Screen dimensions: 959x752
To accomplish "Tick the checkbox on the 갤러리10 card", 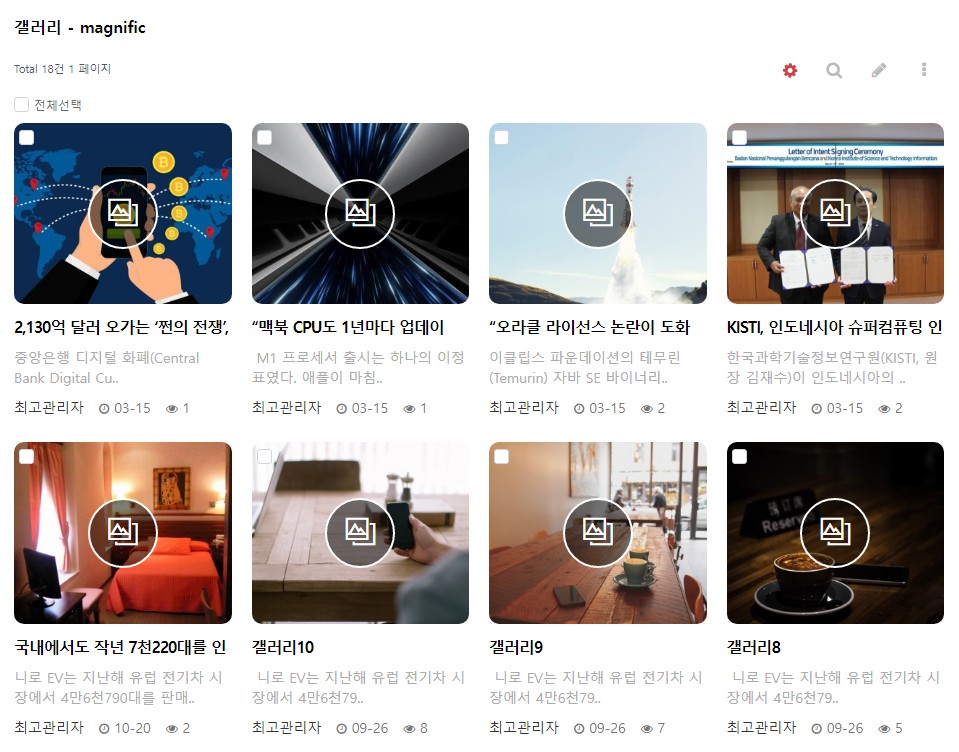I will (264, 457).
